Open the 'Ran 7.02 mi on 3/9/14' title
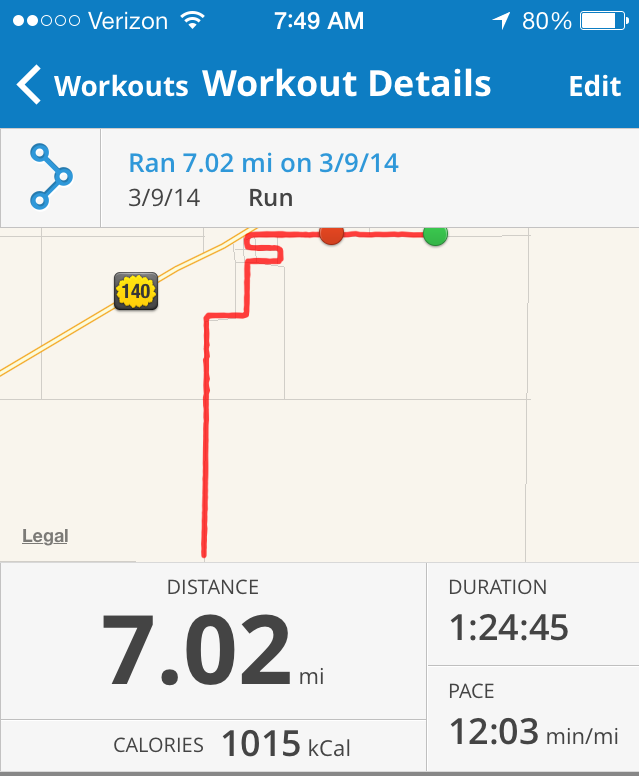Image resolution: width=639 pixels, height=776 pixels. point(263,163)
